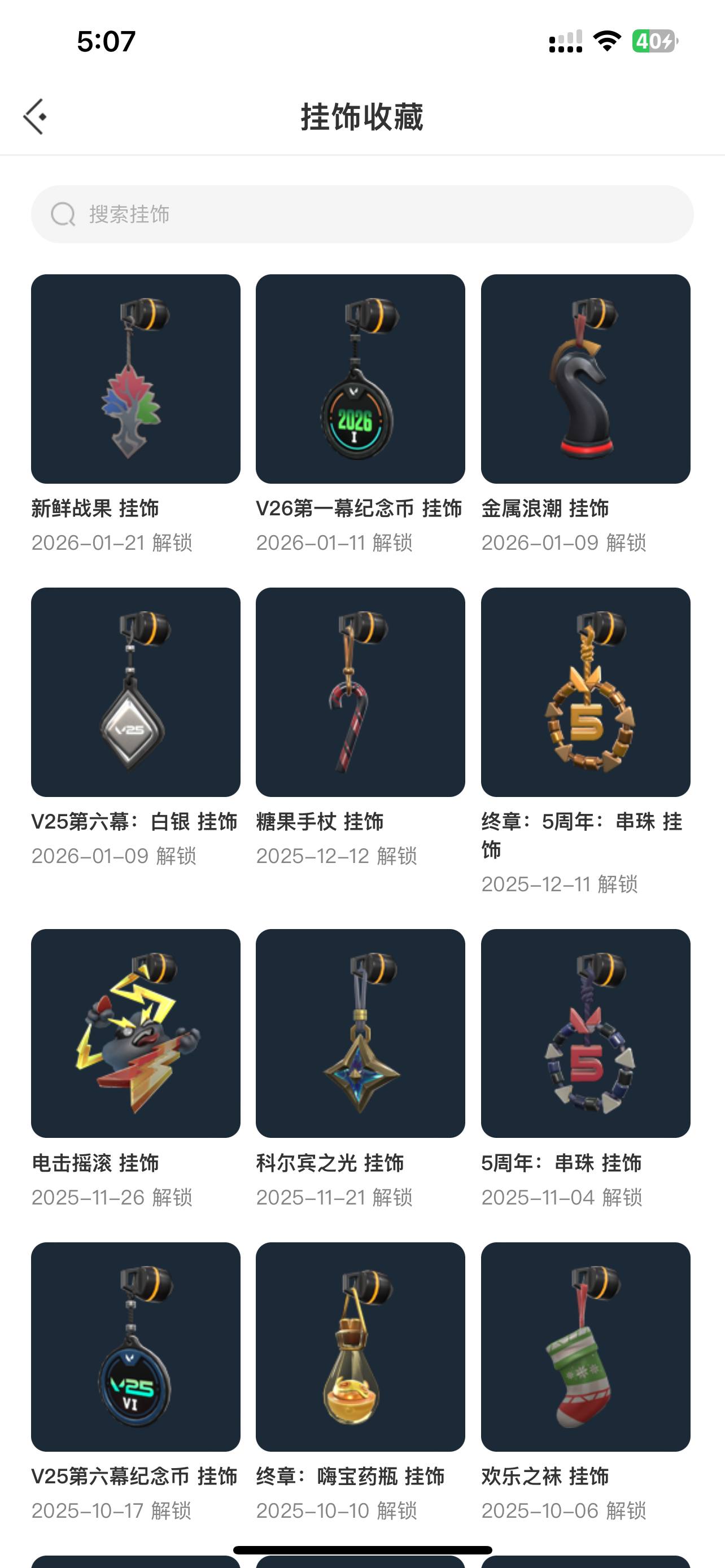The height and width of the screenshot is (1568, 725).
Task: Tap the Wi-Fi icon in the status bar
Action: point(606,40)
